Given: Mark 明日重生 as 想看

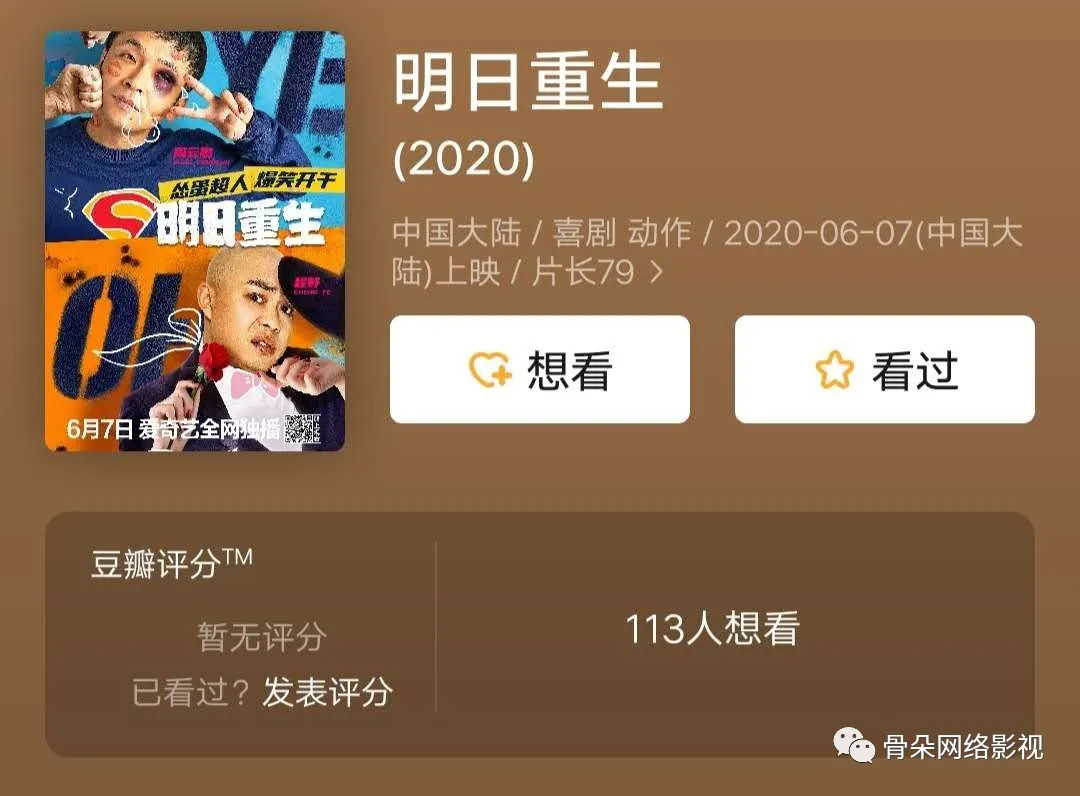Looking at the screenshot, I should [x=539, y=370].
